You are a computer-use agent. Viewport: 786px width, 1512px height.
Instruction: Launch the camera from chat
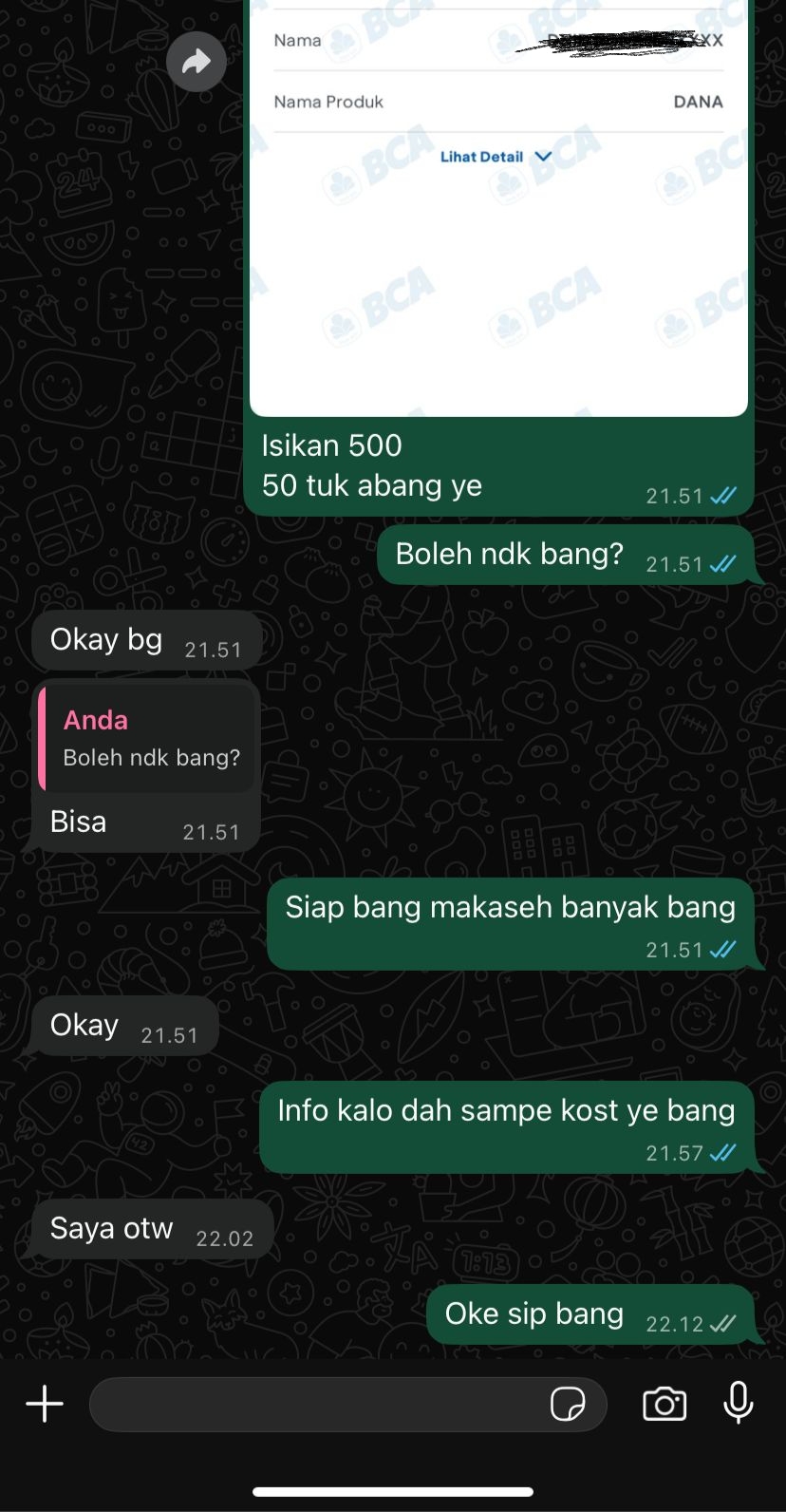664,1404
